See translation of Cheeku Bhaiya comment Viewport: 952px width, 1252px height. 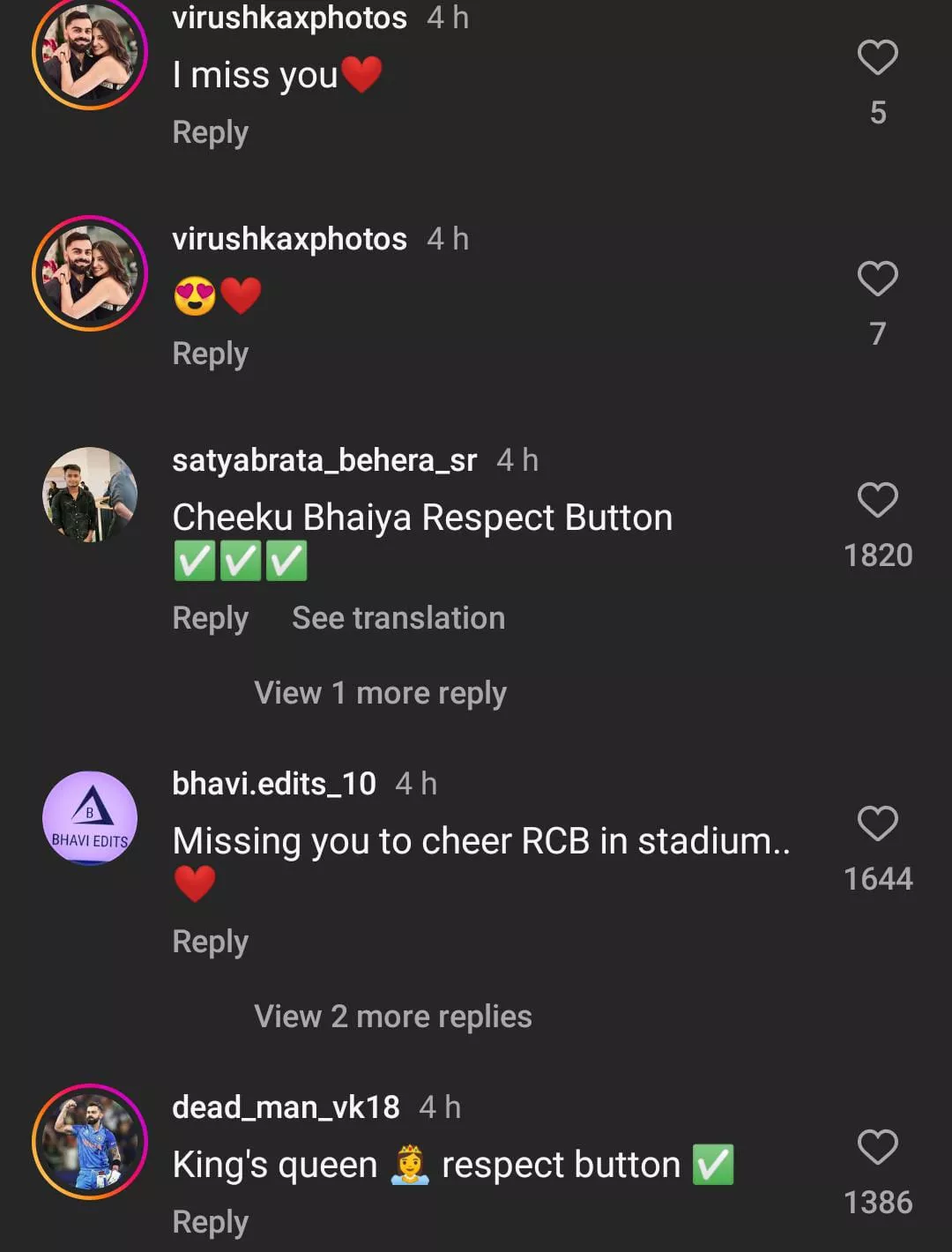398,618
